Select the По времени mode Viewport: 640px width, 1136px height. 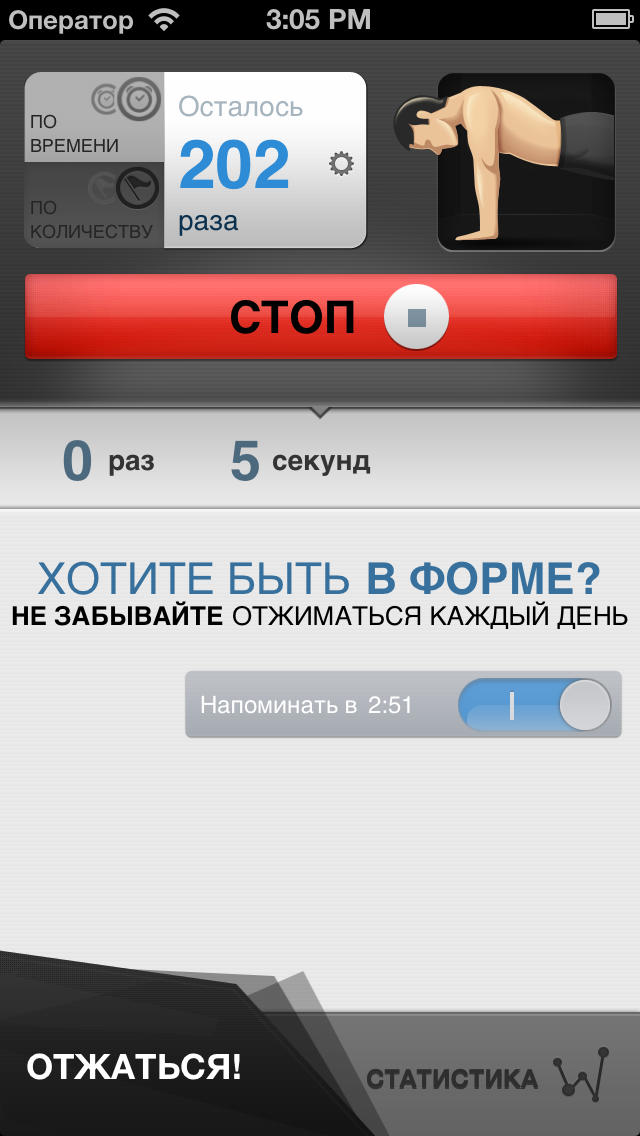coord(94,117)
